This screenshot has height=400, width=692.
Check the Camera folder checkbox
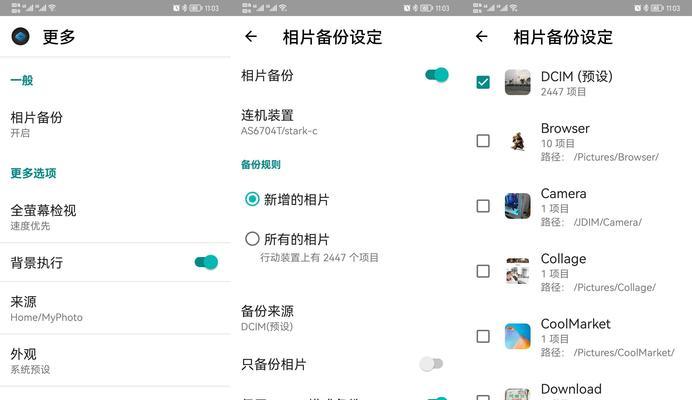point(483,206)
